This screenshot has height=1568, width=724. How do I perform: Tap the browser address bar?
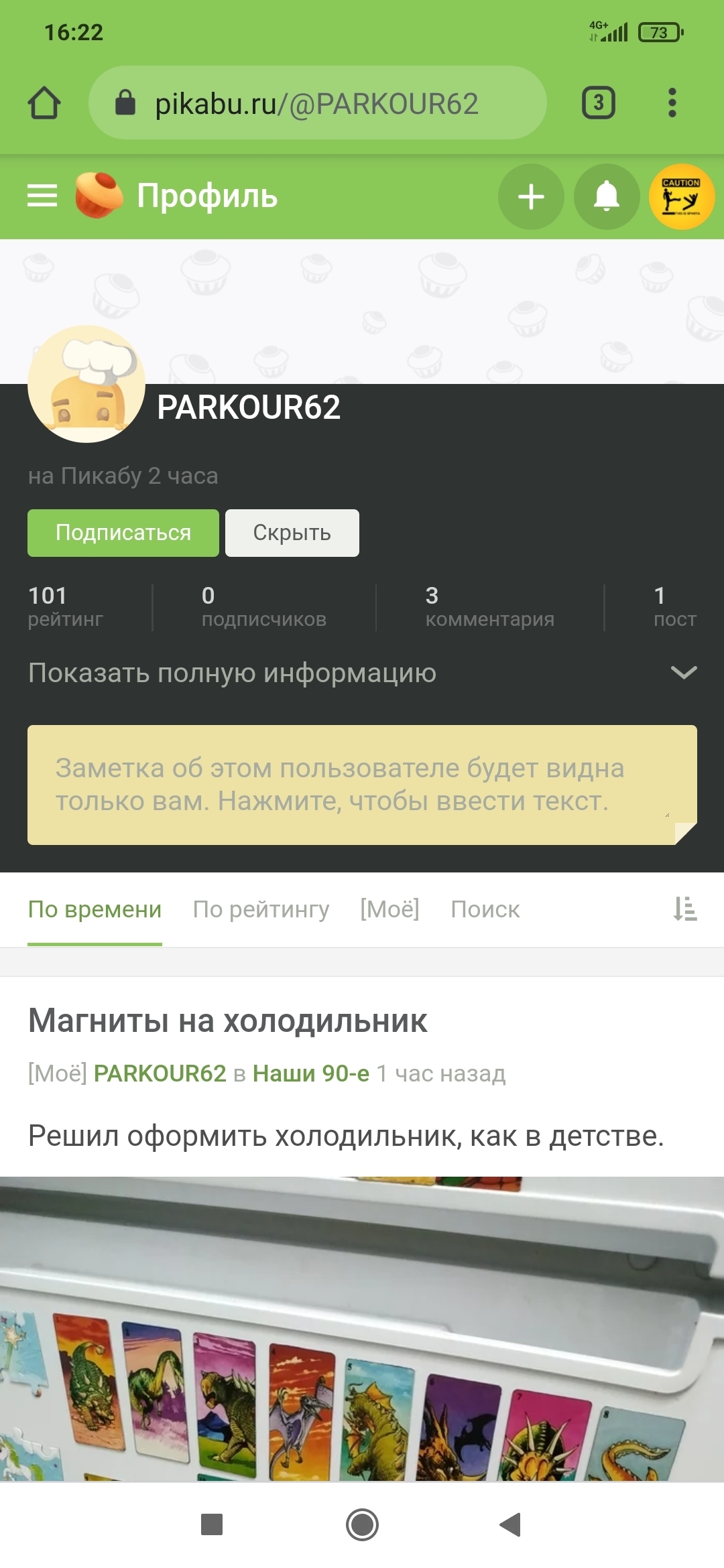pos(317,103)
